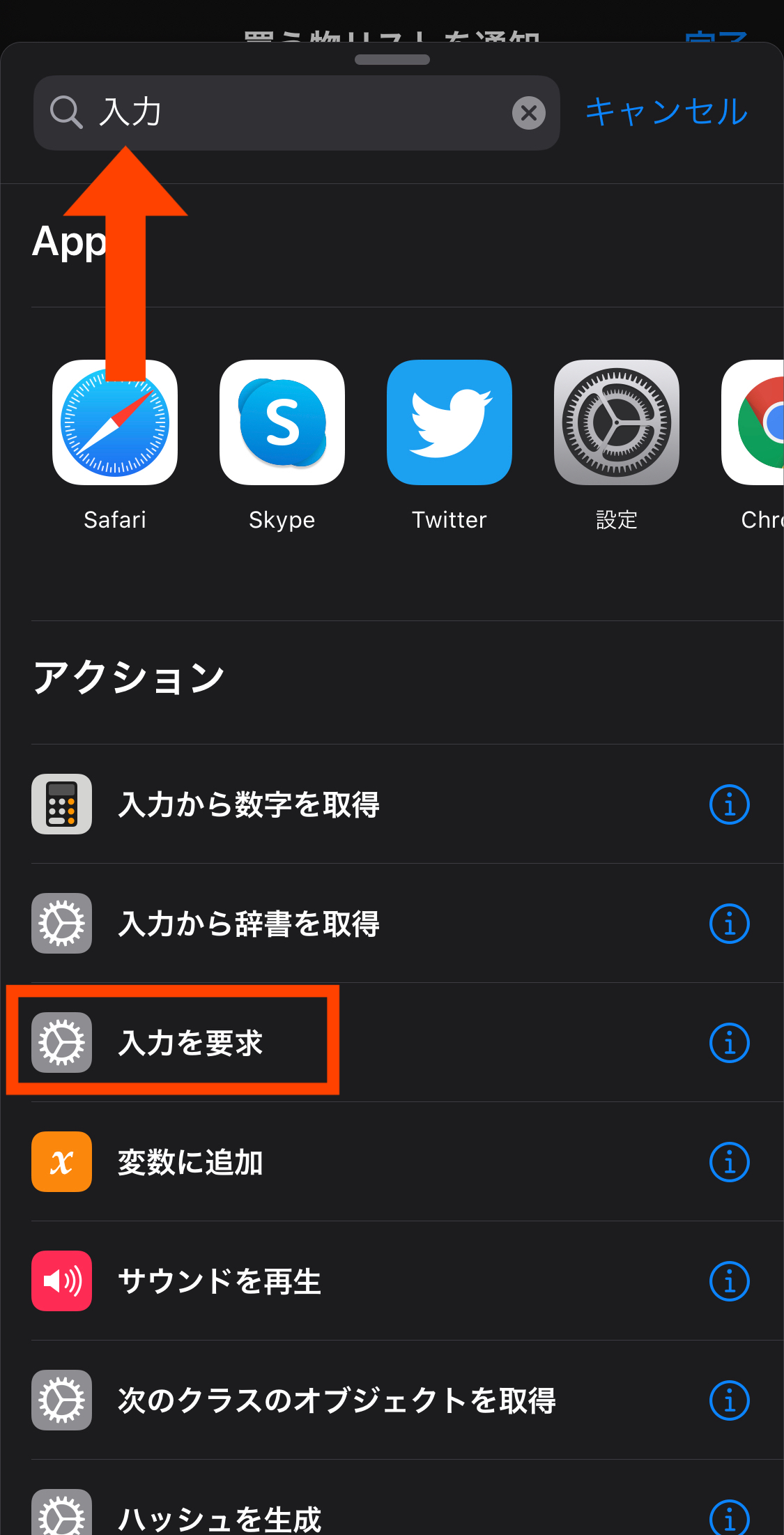Tap the drag handle at sheet top

click(x=392, y=61)
